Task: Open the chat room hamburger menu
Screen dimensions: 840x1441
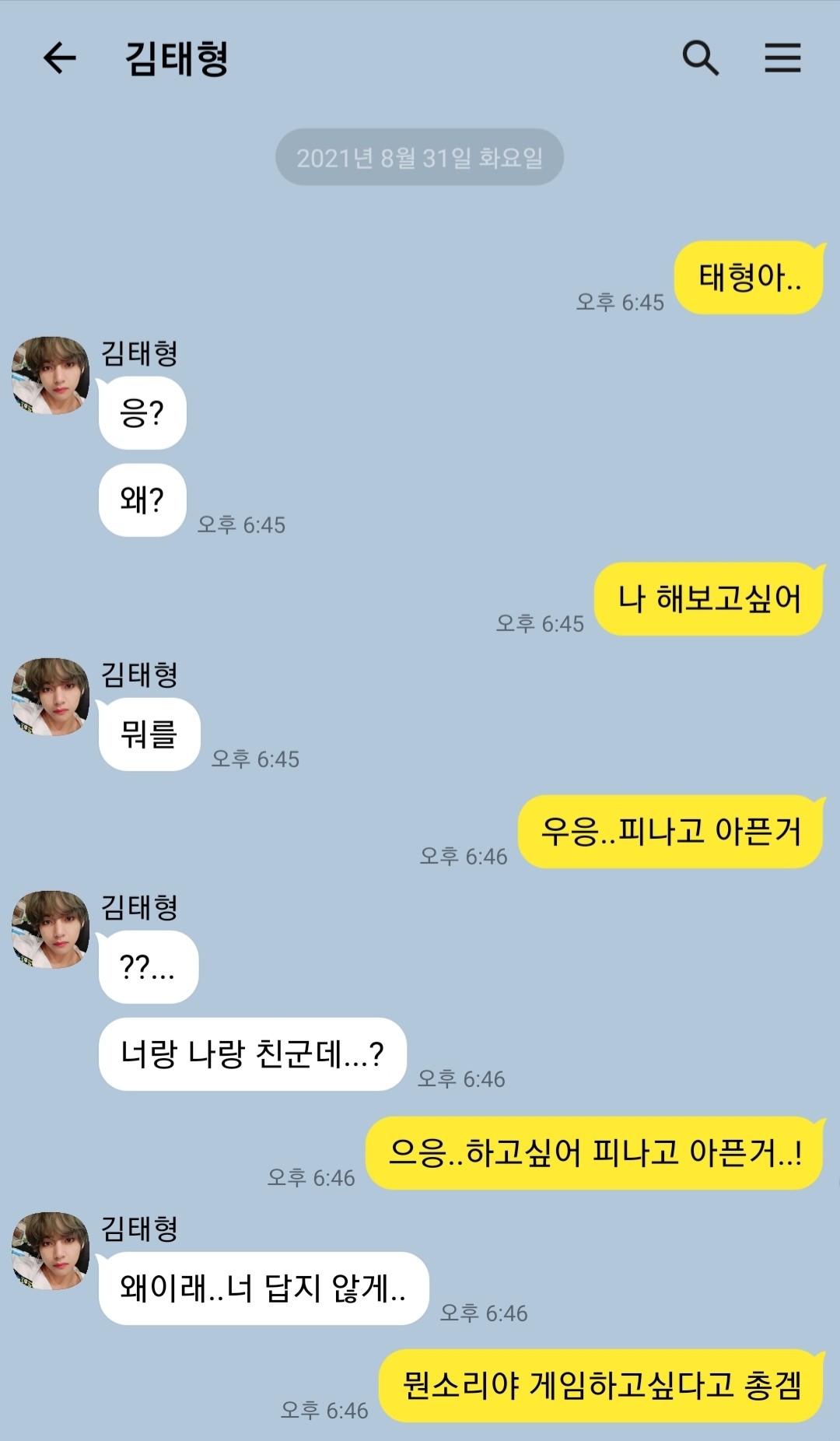Action: [782, 58]
